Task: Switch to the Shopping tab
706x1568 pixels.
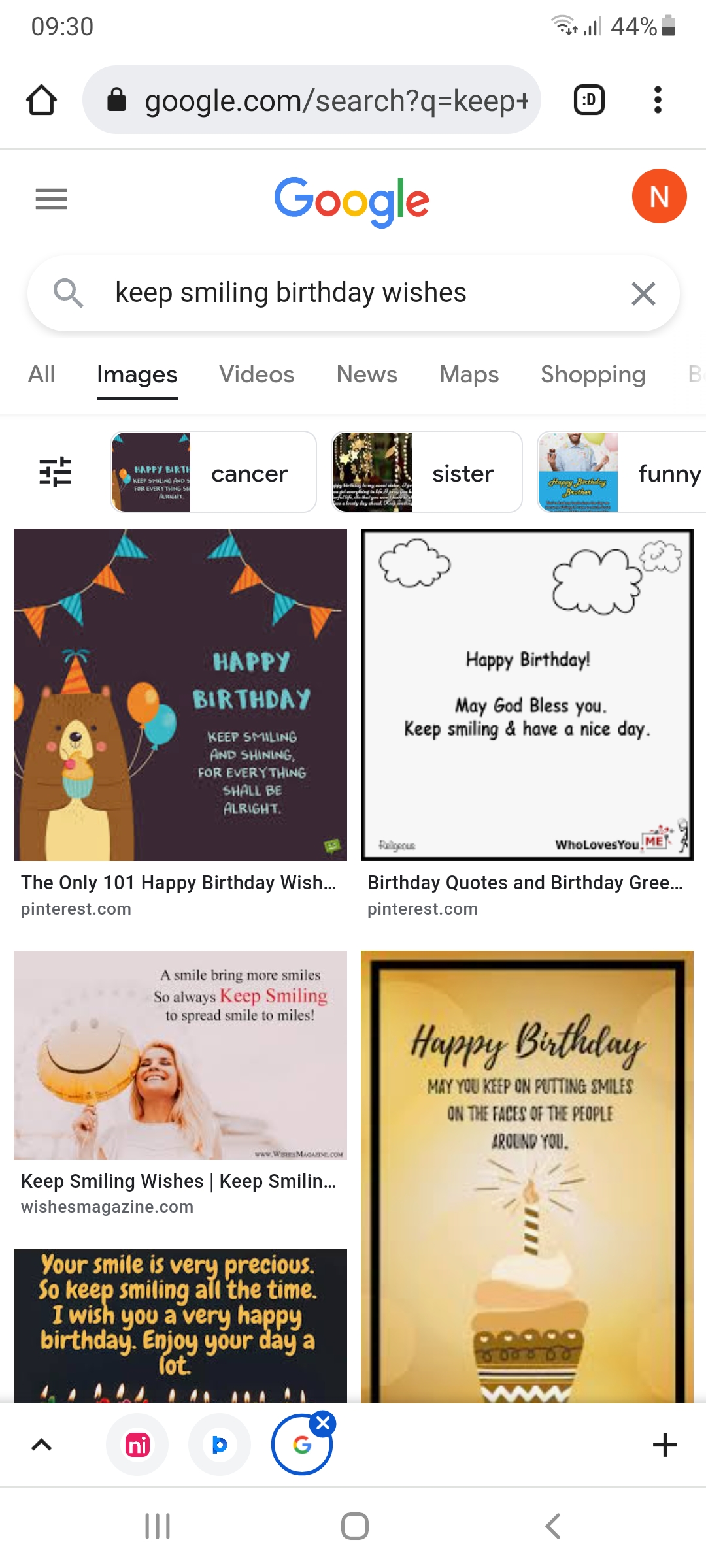Action: click(592, 374)
